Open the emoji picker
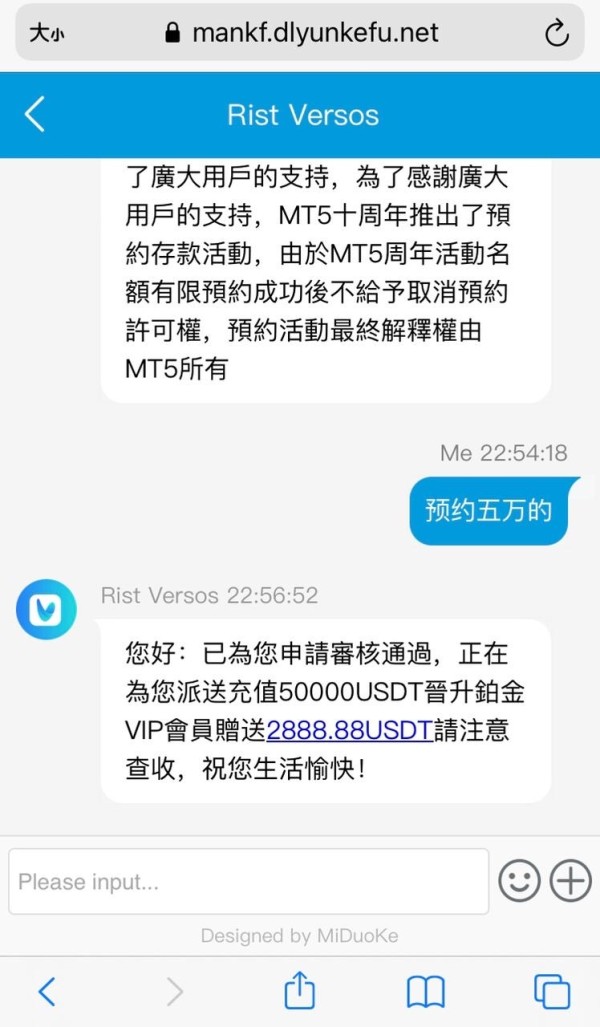 (519, 881)
